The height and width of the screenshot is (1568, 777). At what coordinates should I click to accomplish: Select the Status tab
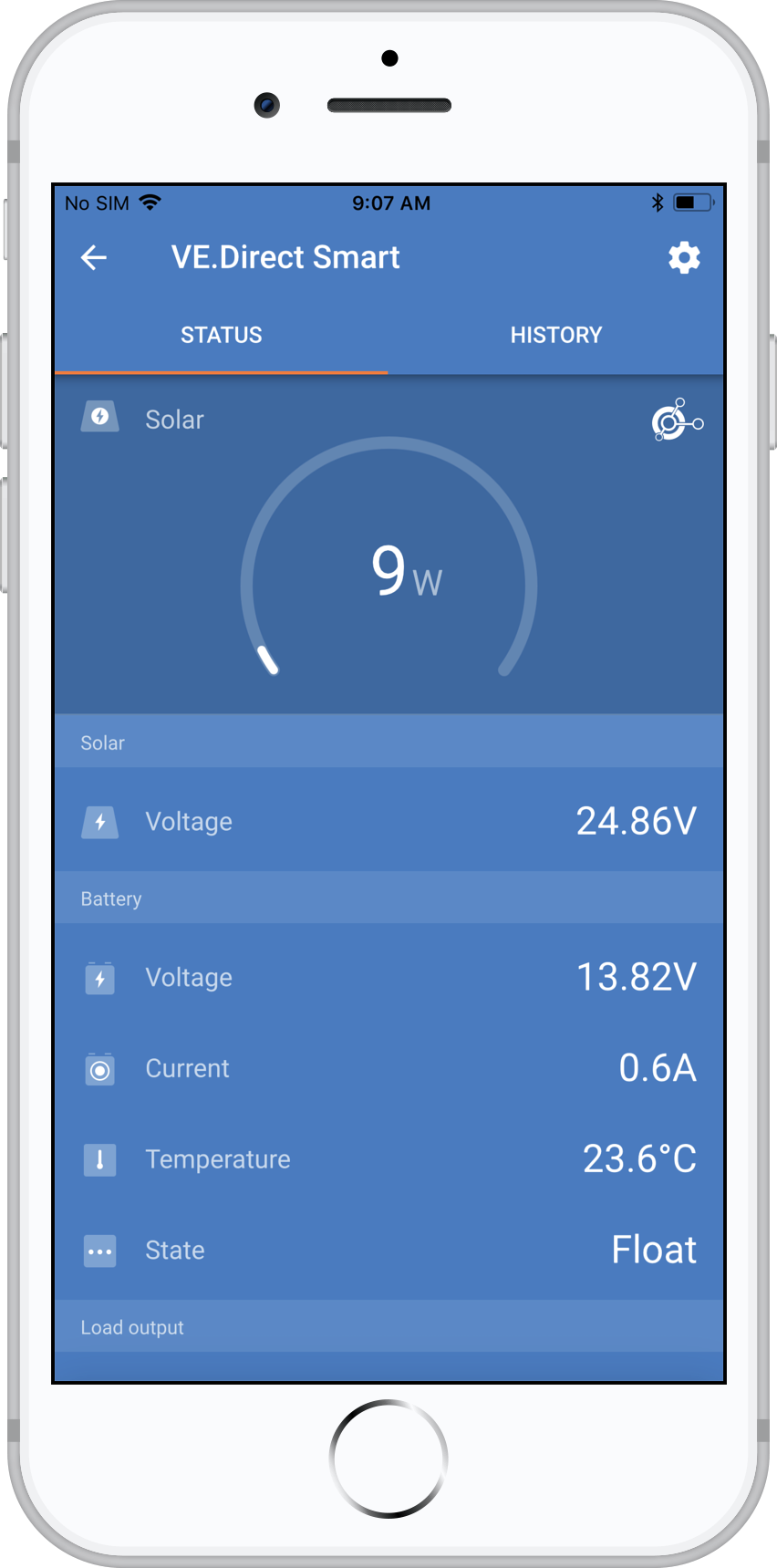(222, 335)
